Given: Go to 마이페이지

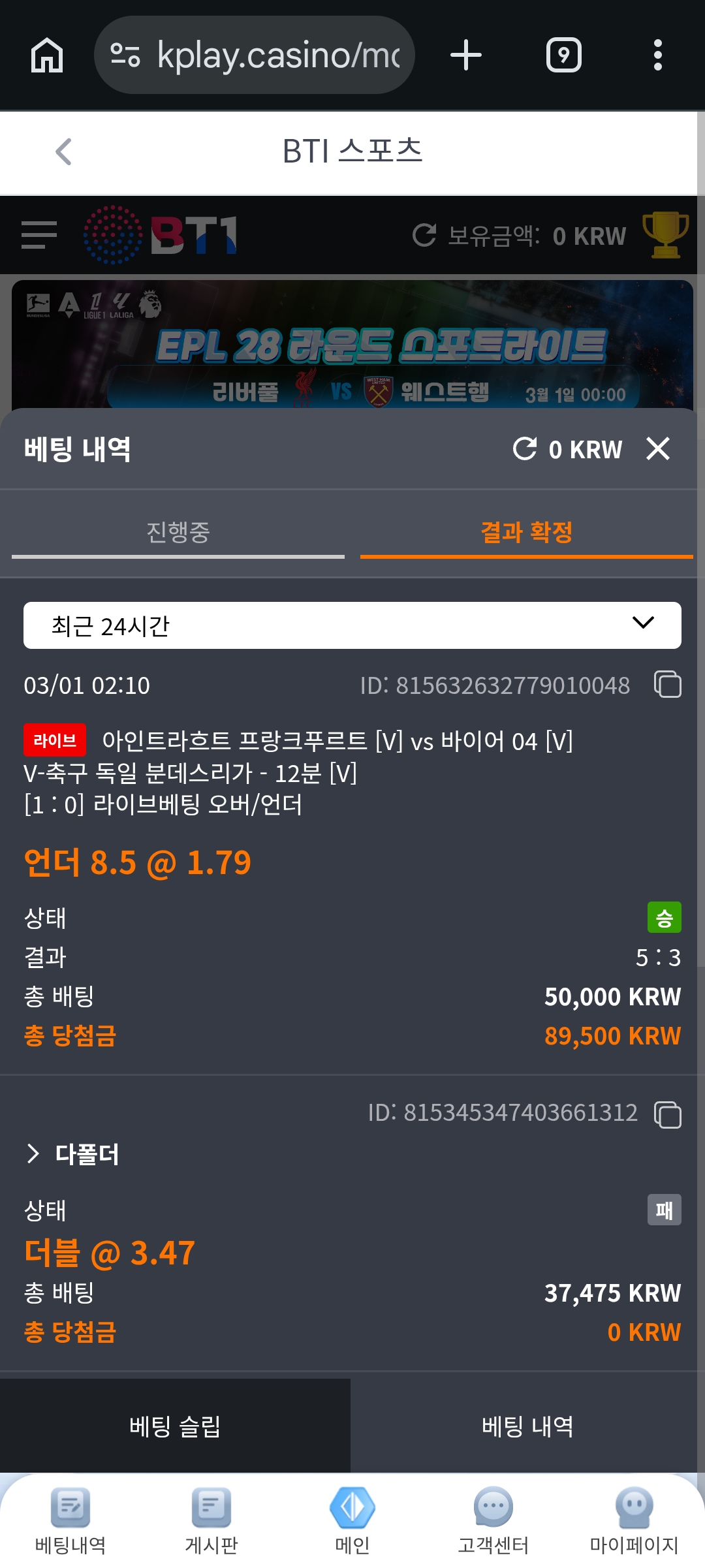Looking at the screenshot, I should (x=634, y=1521).
